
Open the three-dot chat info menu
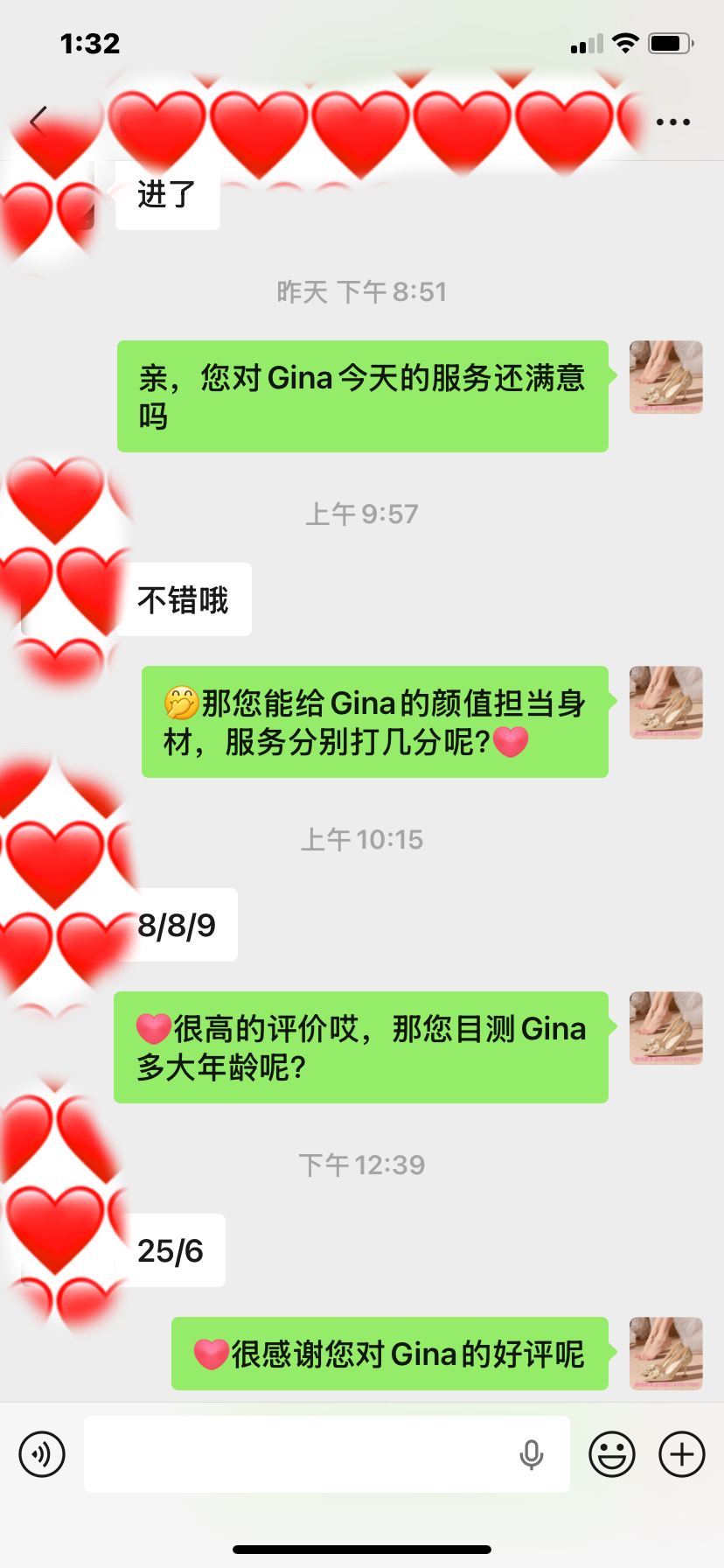673,122
